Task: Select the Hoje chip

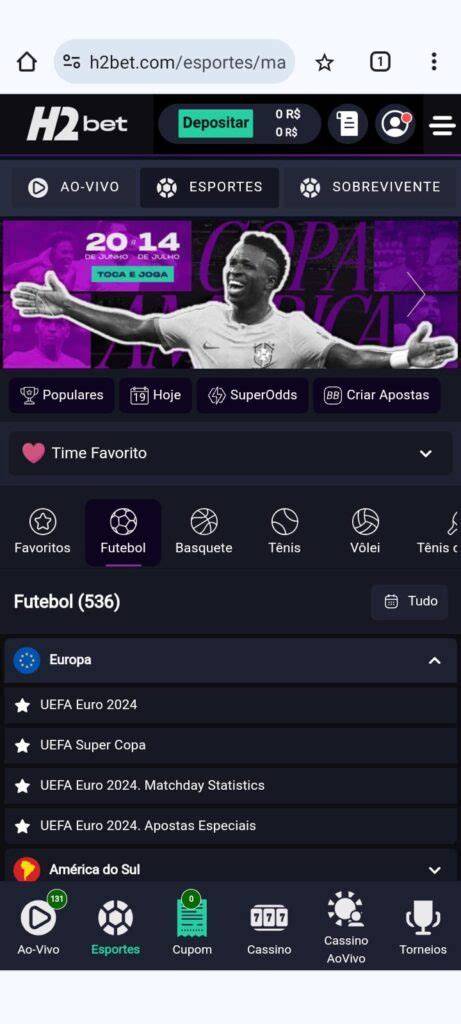Action: [x=155, y=395]
